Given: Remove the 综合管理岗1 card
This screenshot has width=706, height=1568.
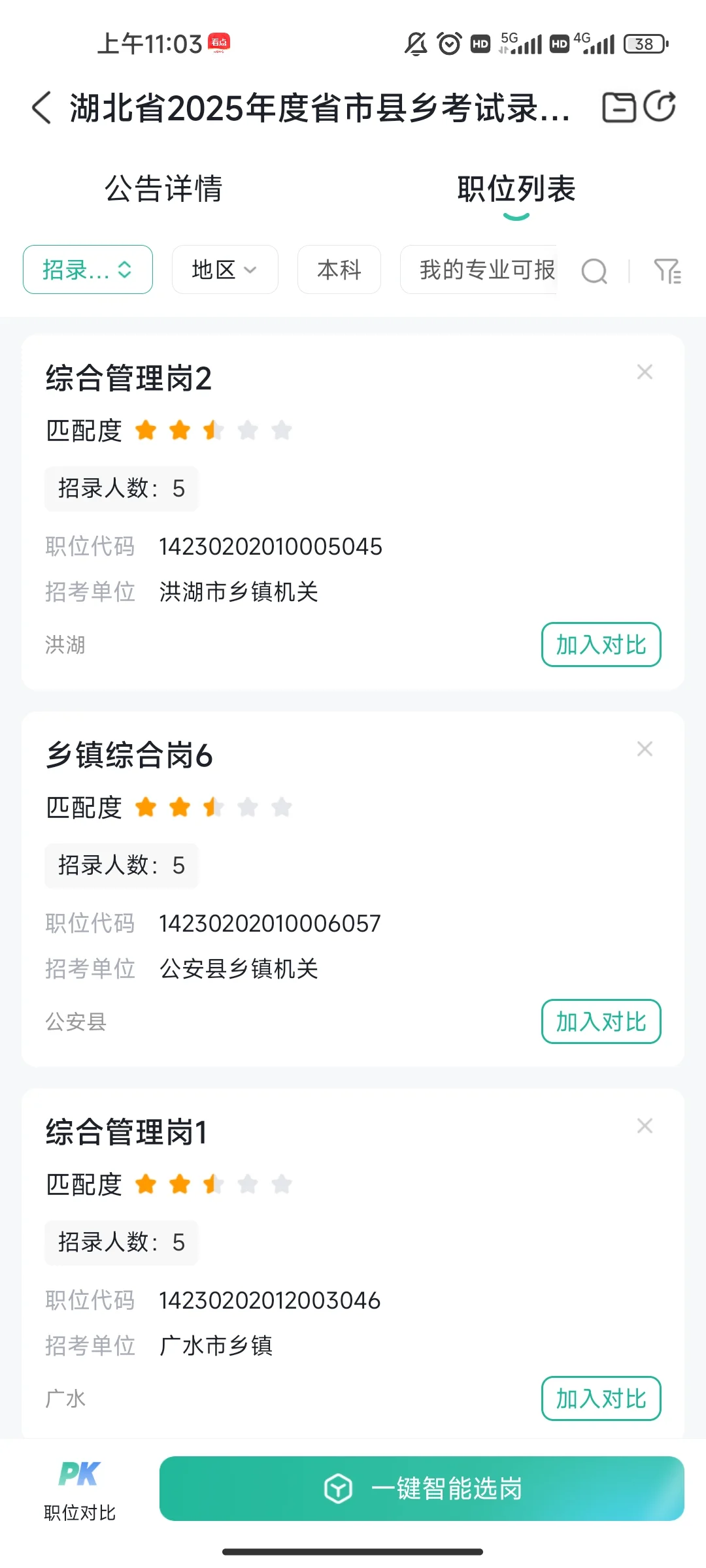Looking at the screenshot, I should coord(645,1126).
